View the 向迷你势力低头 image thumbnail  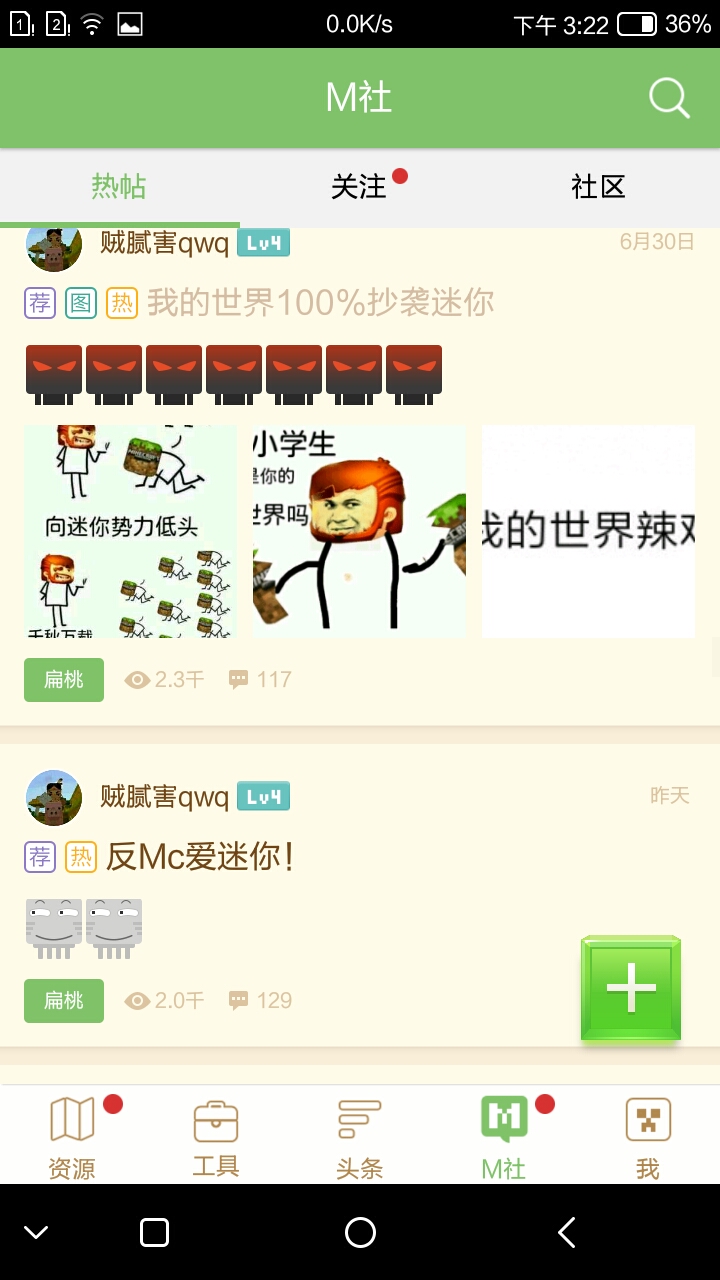[x=130, y=531]
